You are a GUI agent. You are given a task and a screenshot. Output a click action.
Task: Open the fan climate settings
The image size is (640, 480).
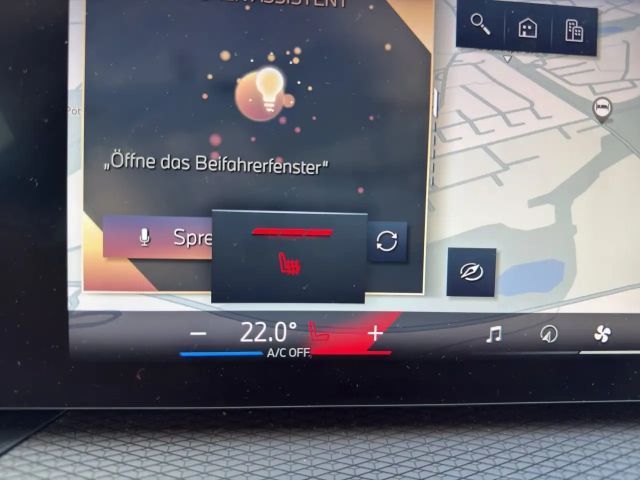(602, 334)
